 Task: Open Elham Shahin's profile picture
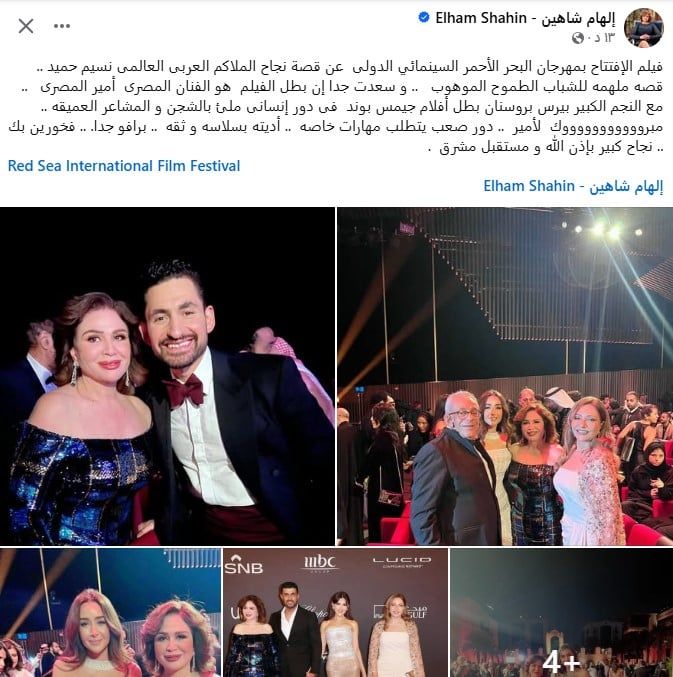point(643,27)
